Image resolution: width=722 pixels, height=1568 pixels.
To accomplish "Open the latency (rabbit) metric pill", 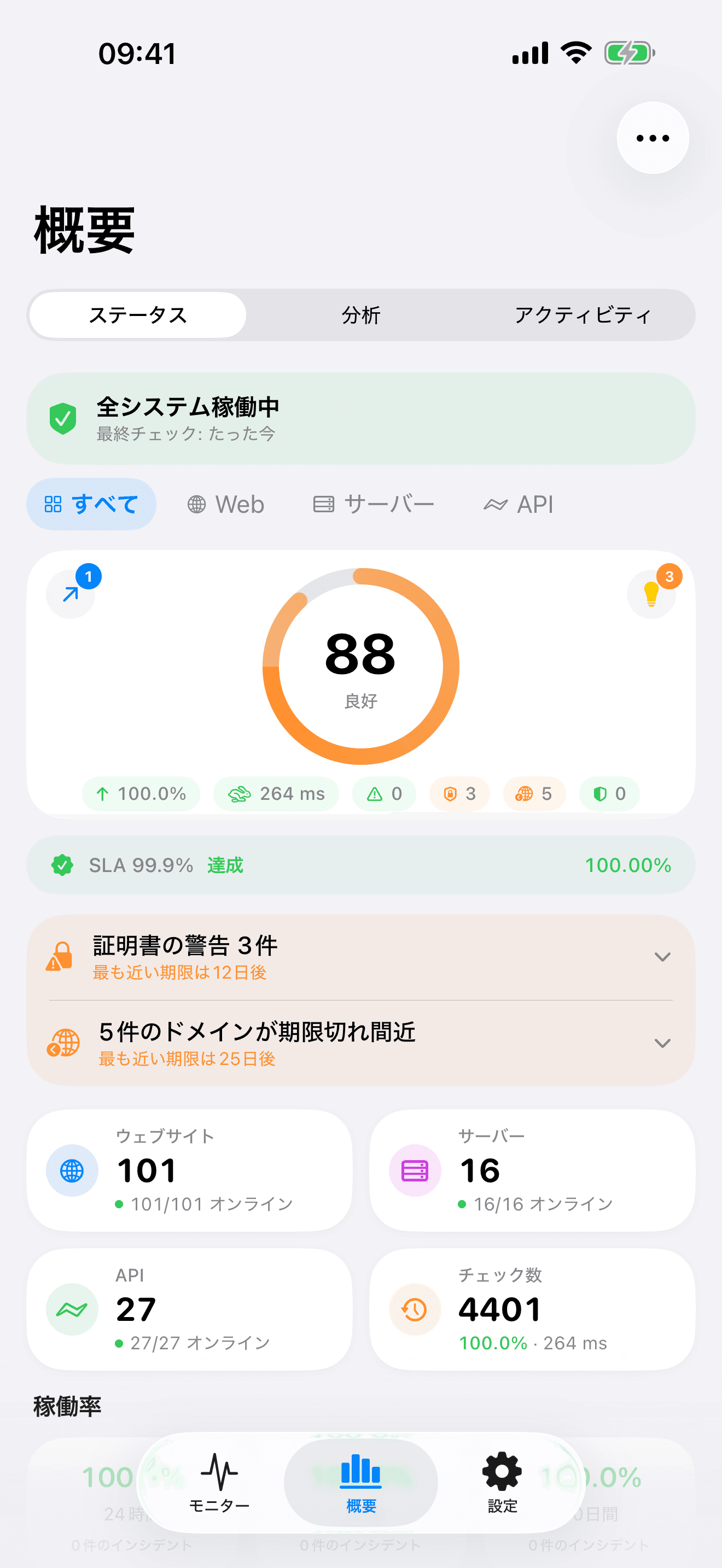I will pos(276,794).
